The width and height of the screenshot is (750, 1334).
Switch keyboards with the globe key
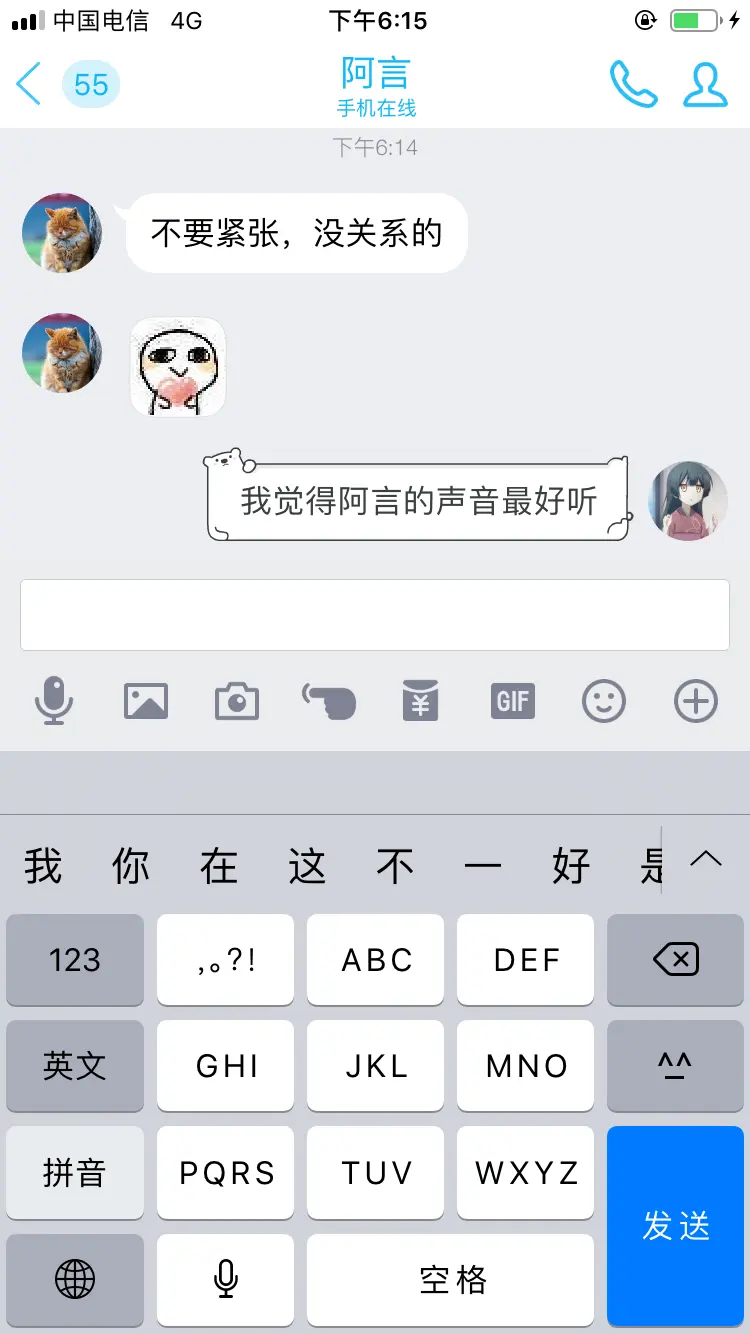(x=75, y=1279)
